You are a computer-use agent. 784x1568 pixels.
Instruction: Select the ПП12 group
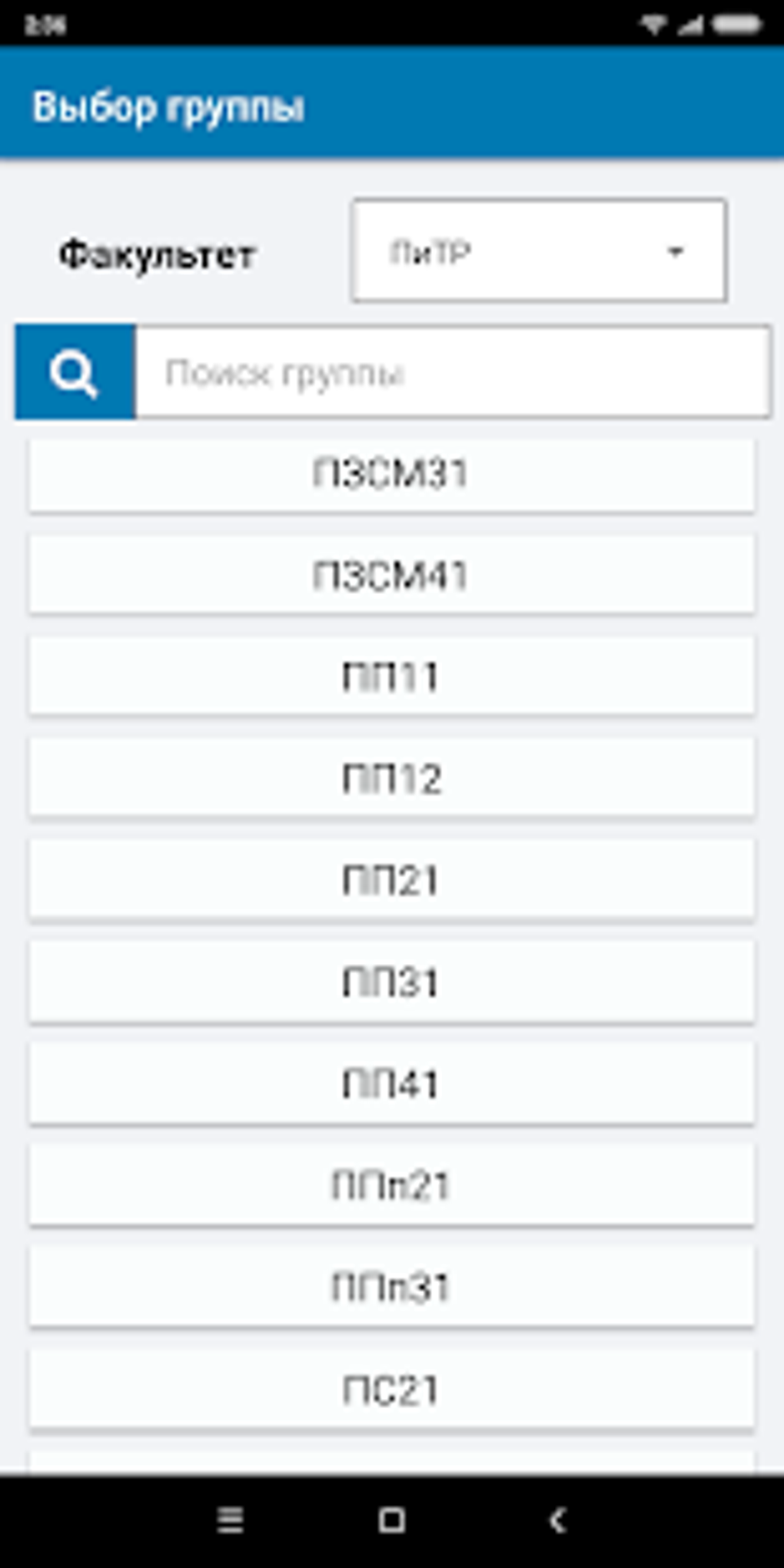(391, 779)
